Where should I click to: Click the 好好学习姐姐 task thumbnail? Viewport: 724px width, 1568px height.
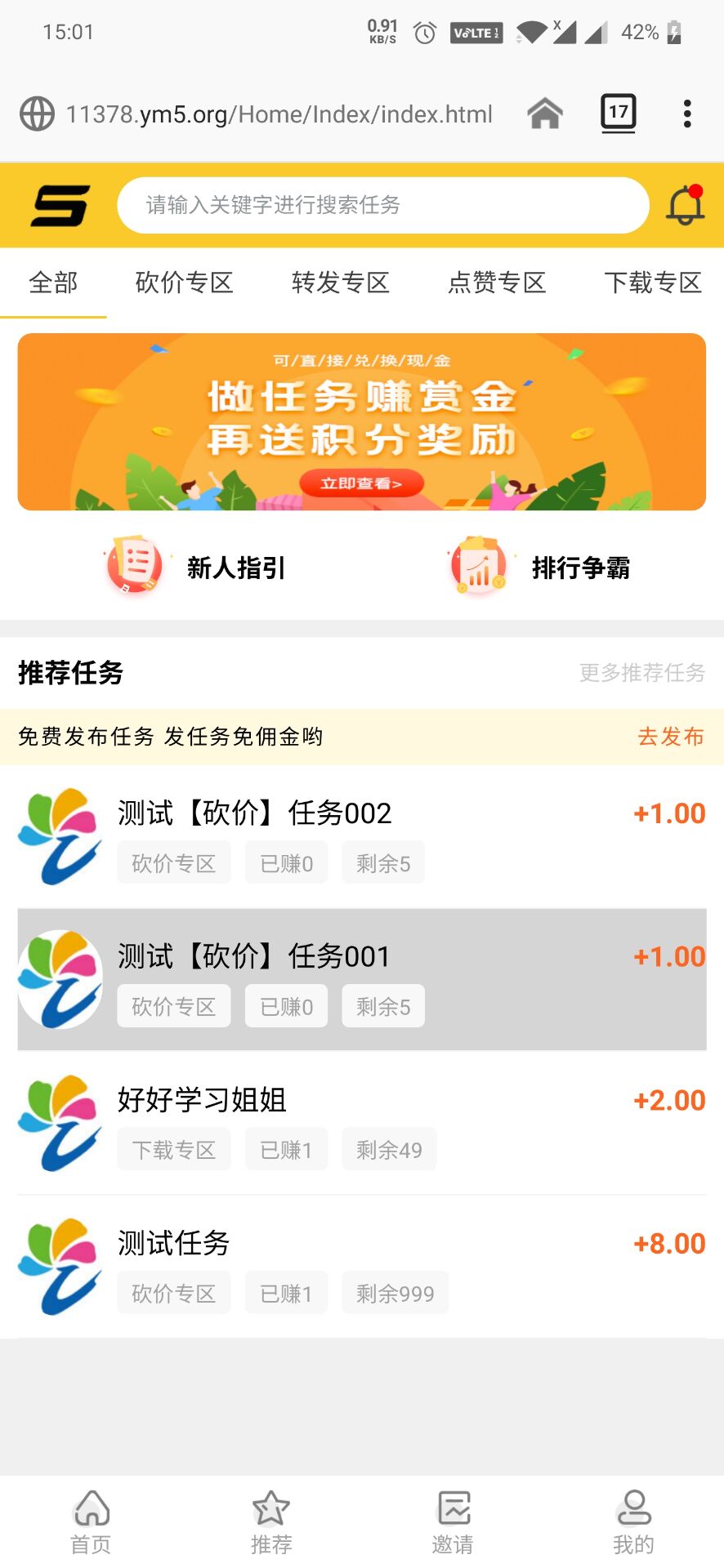click(x=60, y=1124)
